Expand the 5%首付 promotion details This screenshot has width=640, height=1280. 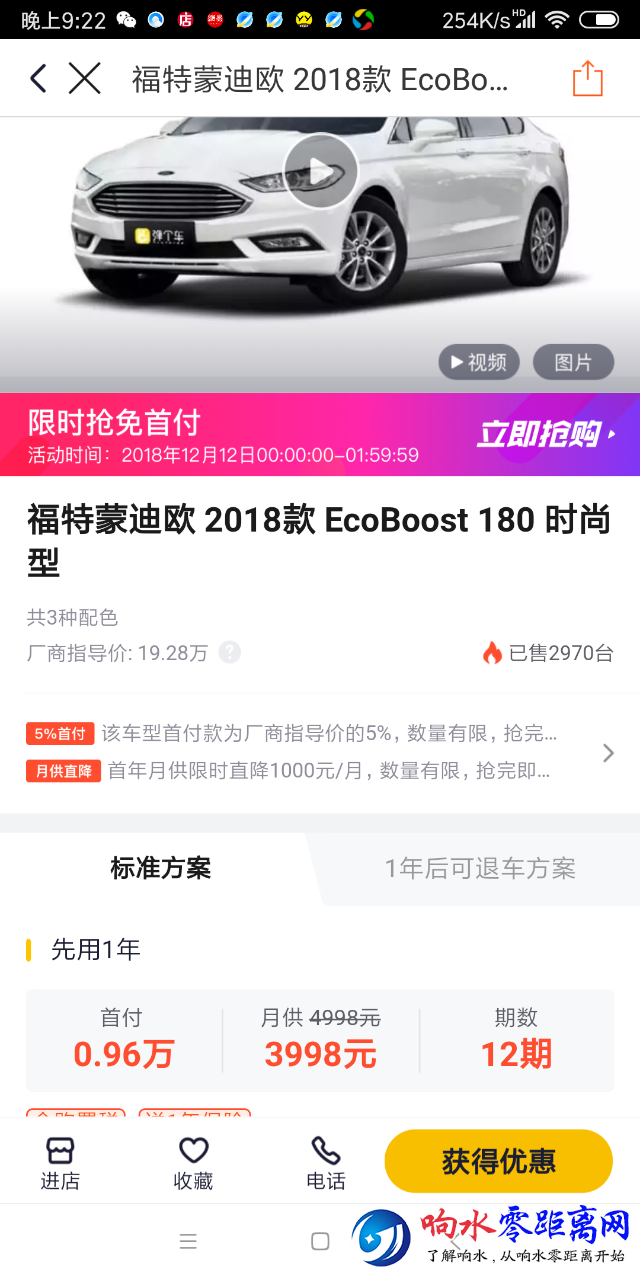608,753
